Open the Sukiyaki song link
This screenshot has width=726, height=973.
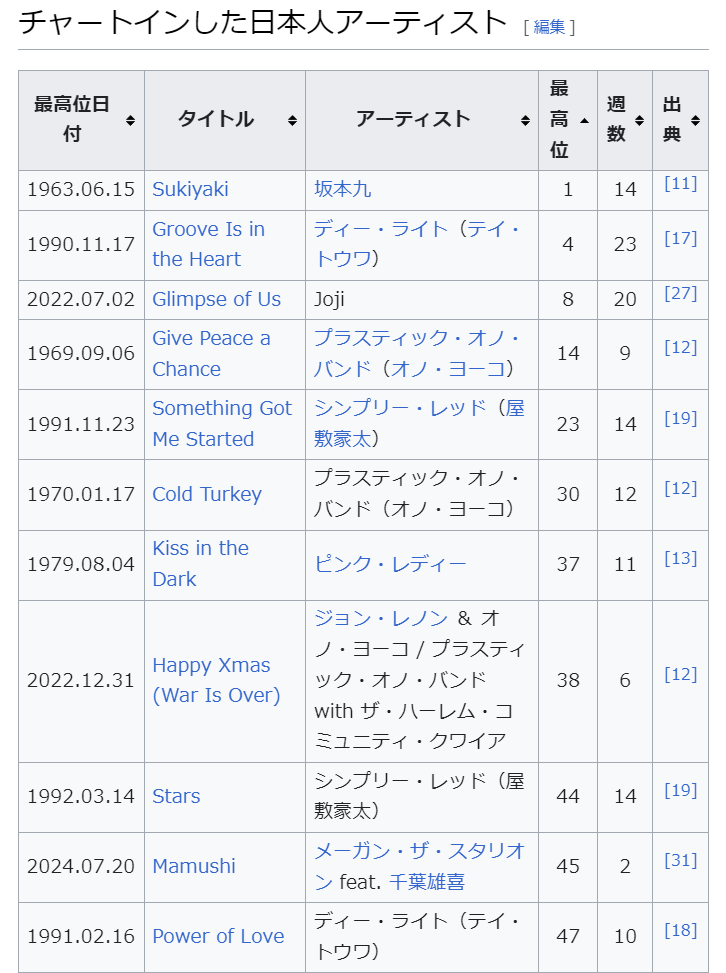(190, 189)
